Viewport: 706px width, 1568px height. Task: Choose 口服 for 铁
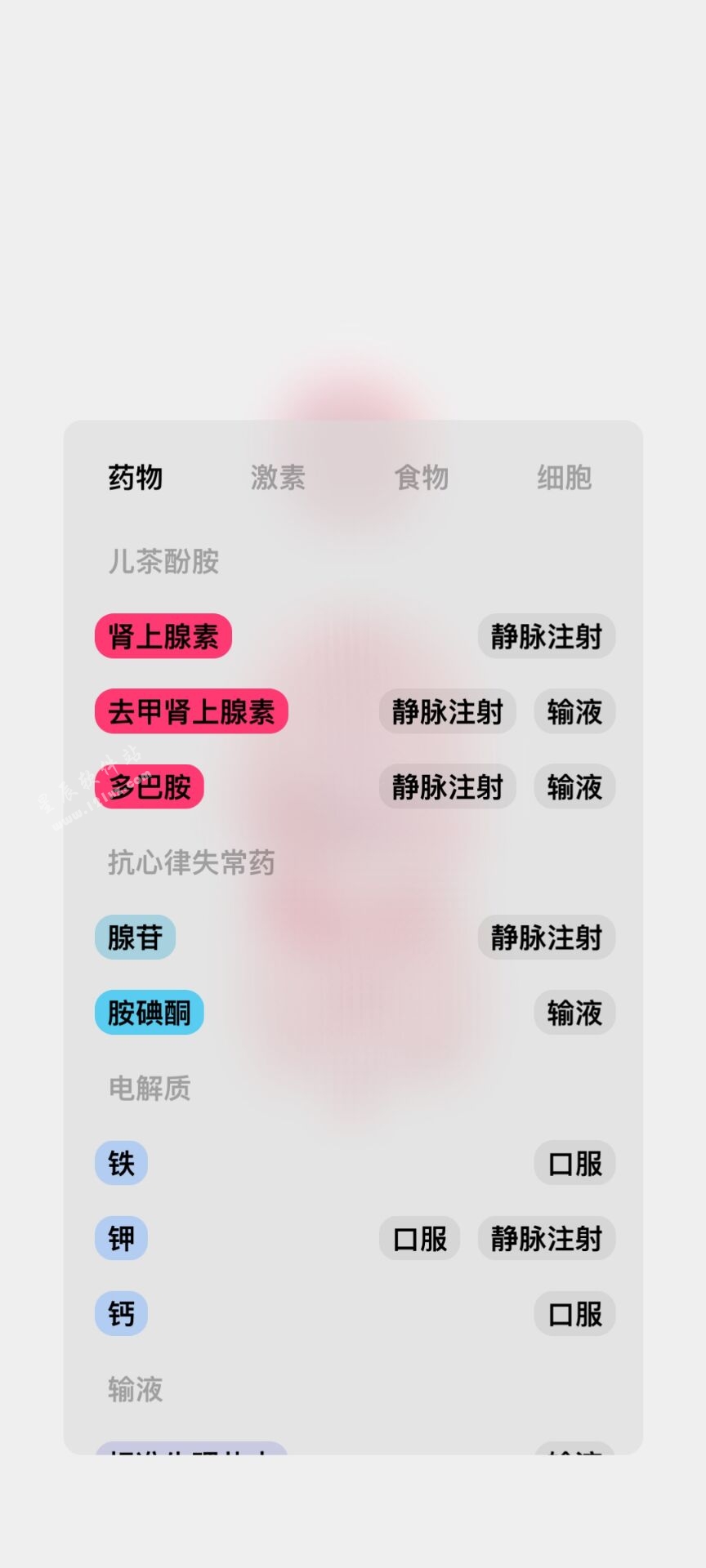[x=574, y=1163]
